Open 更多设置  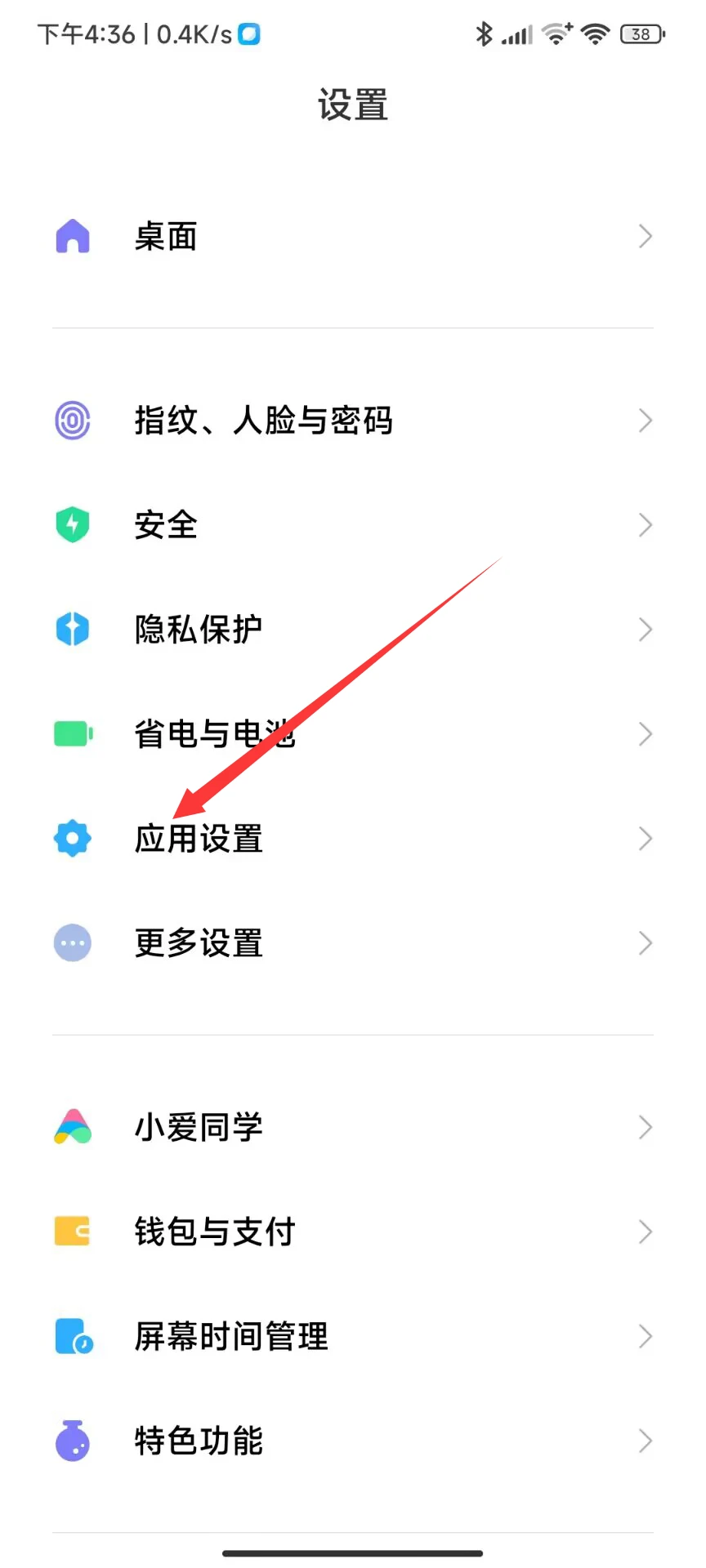pyautogui.click(x=353, y=943)
